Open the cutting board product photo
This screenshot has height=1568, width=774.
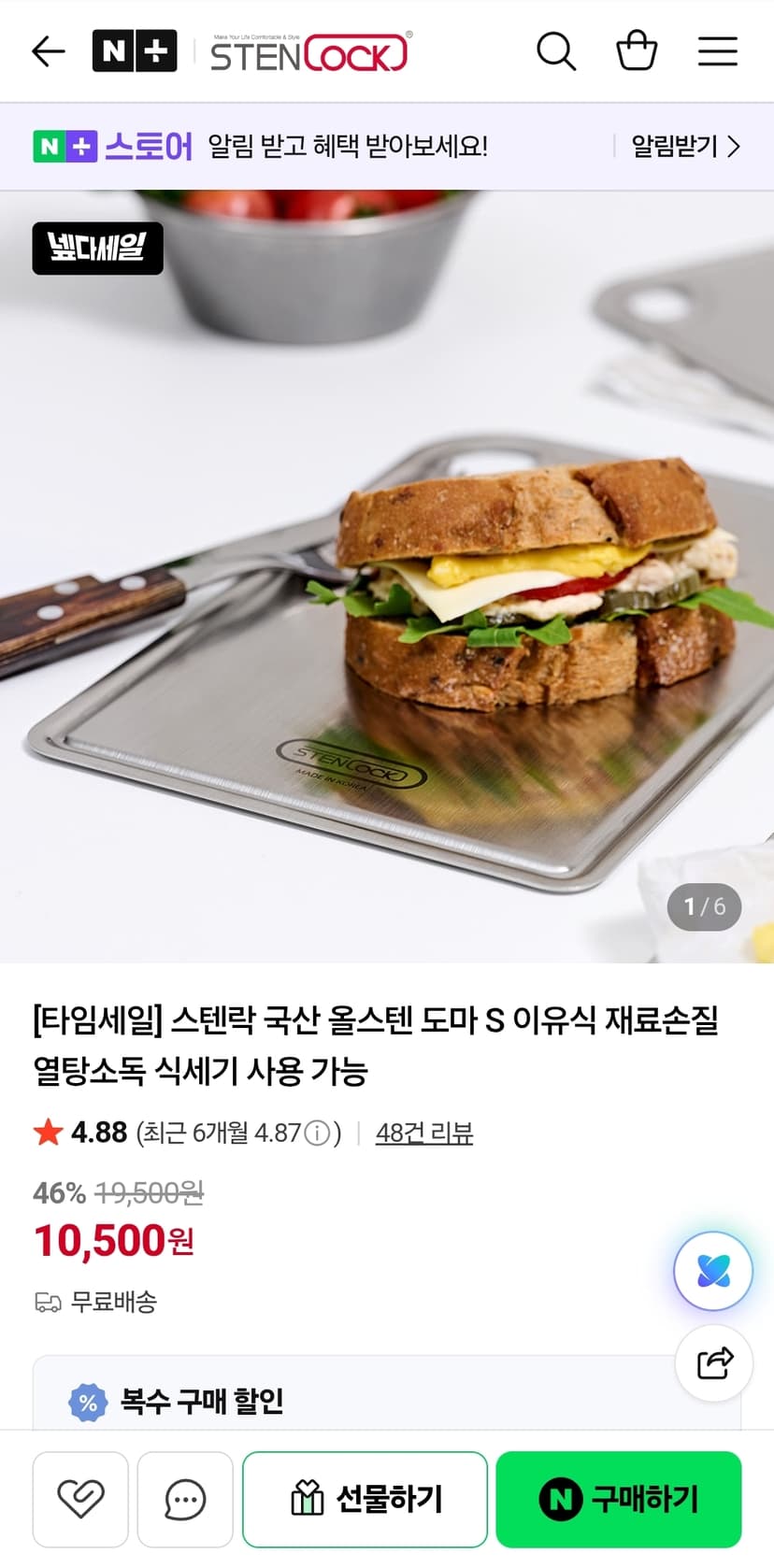click(387, 577)
